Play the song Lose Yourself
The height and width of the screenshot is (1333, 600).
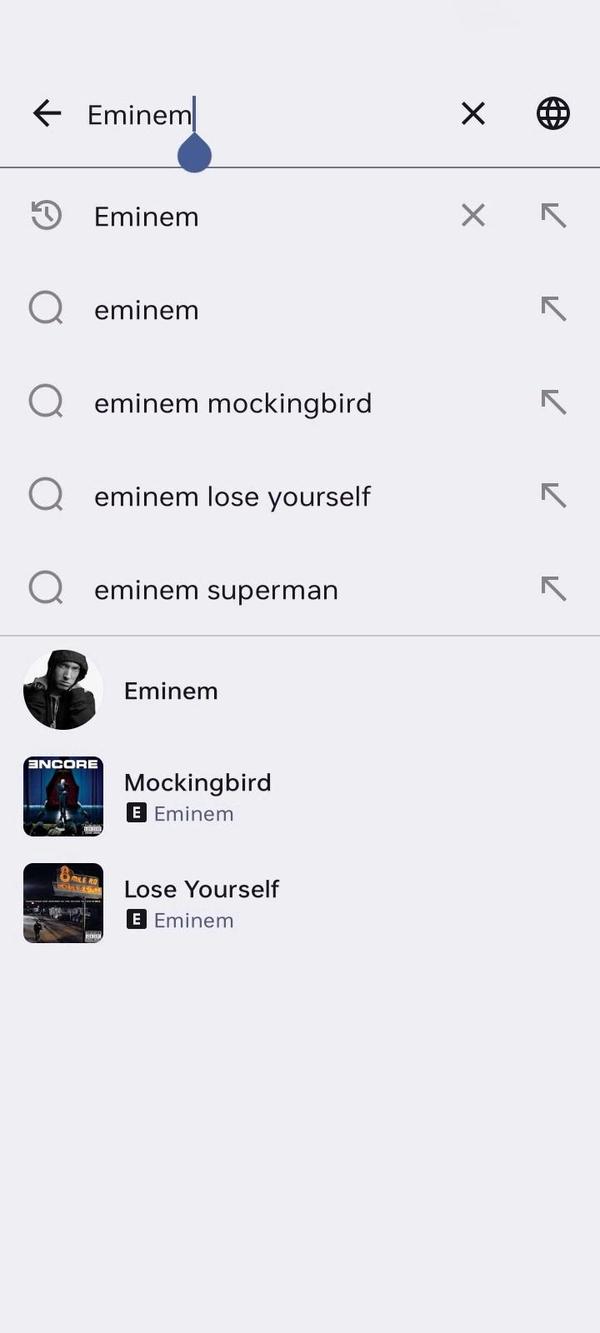pos(201,903)
